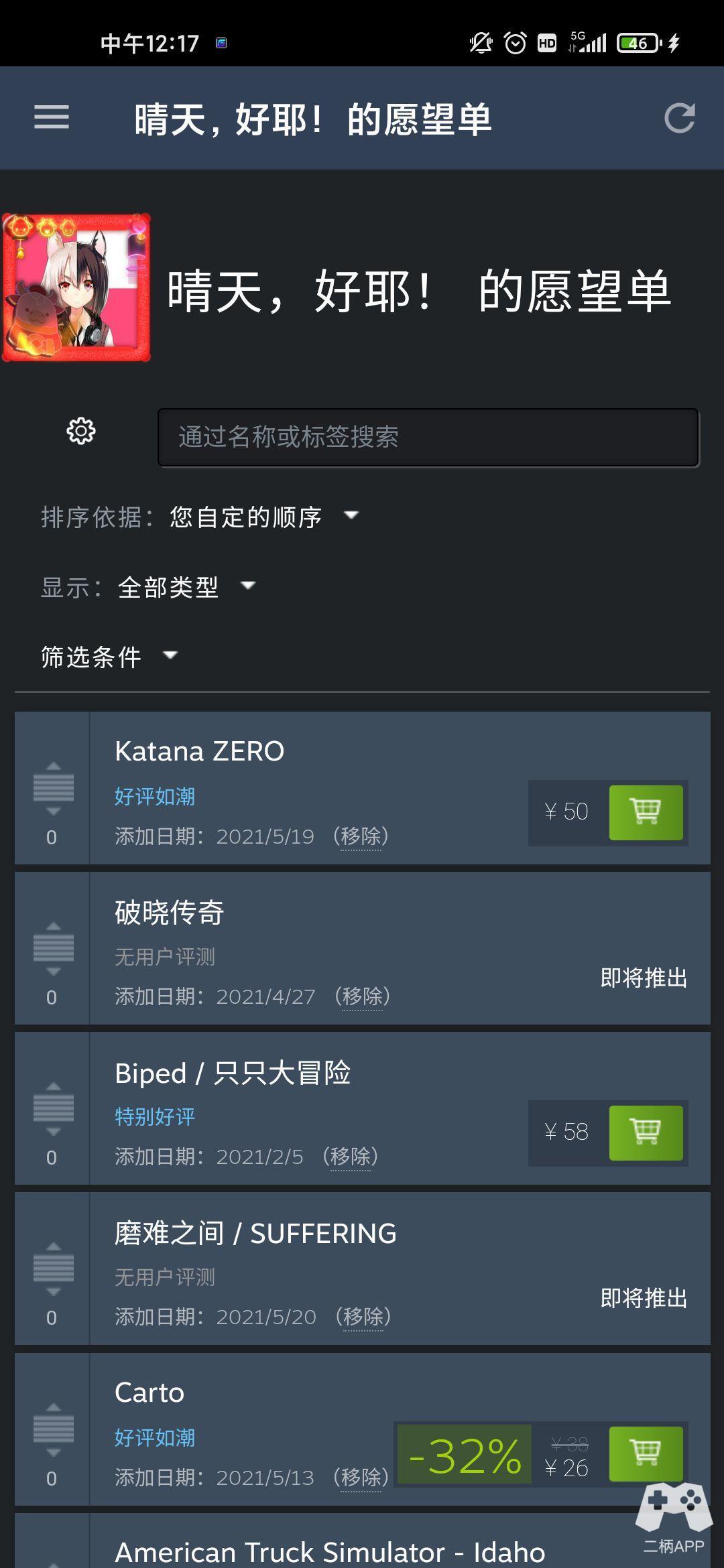The height and width of the screenshot is (1568, 724).
Task: Open the 破晓传奇 game page
Action: [x=170, y=913]
